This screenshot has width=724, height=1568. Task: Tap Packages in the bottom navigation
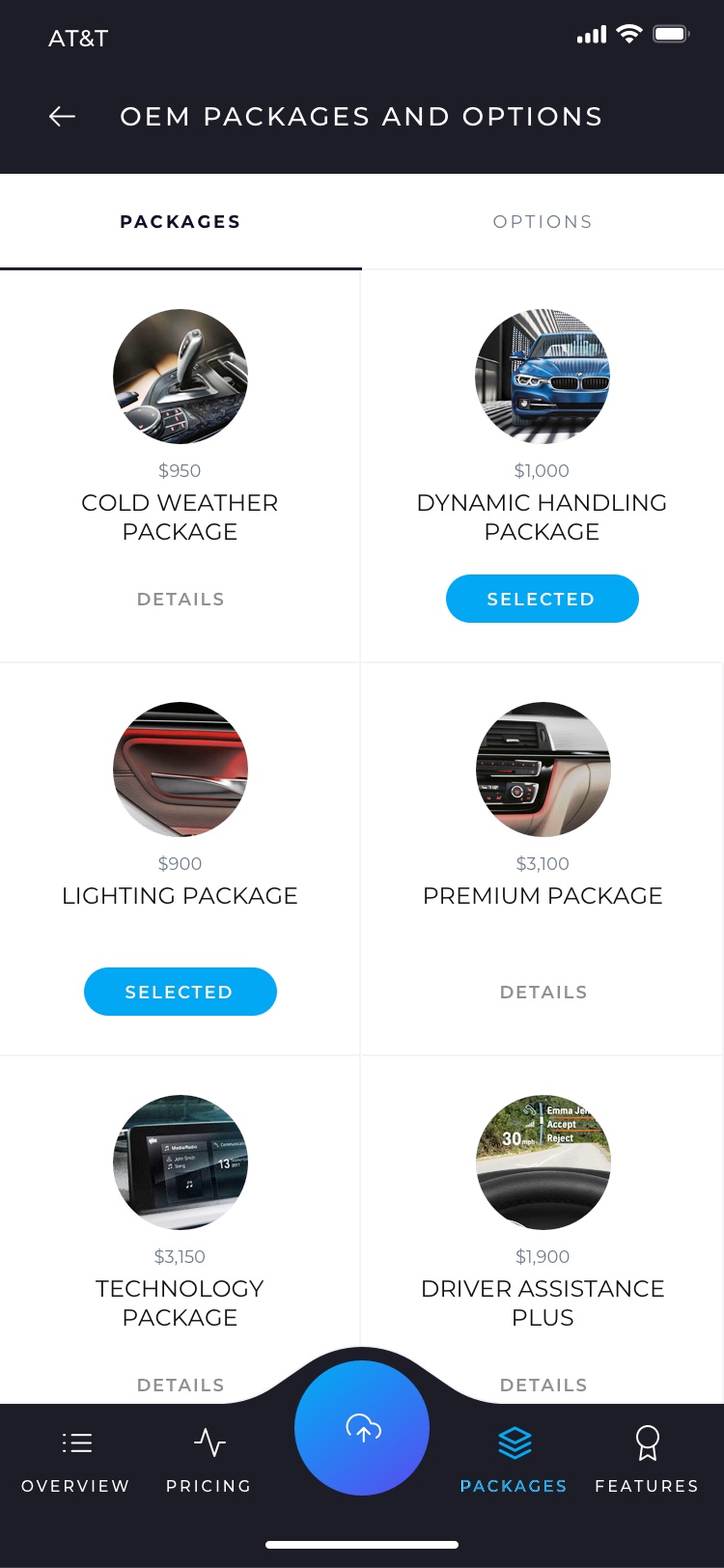point(514,1460)
